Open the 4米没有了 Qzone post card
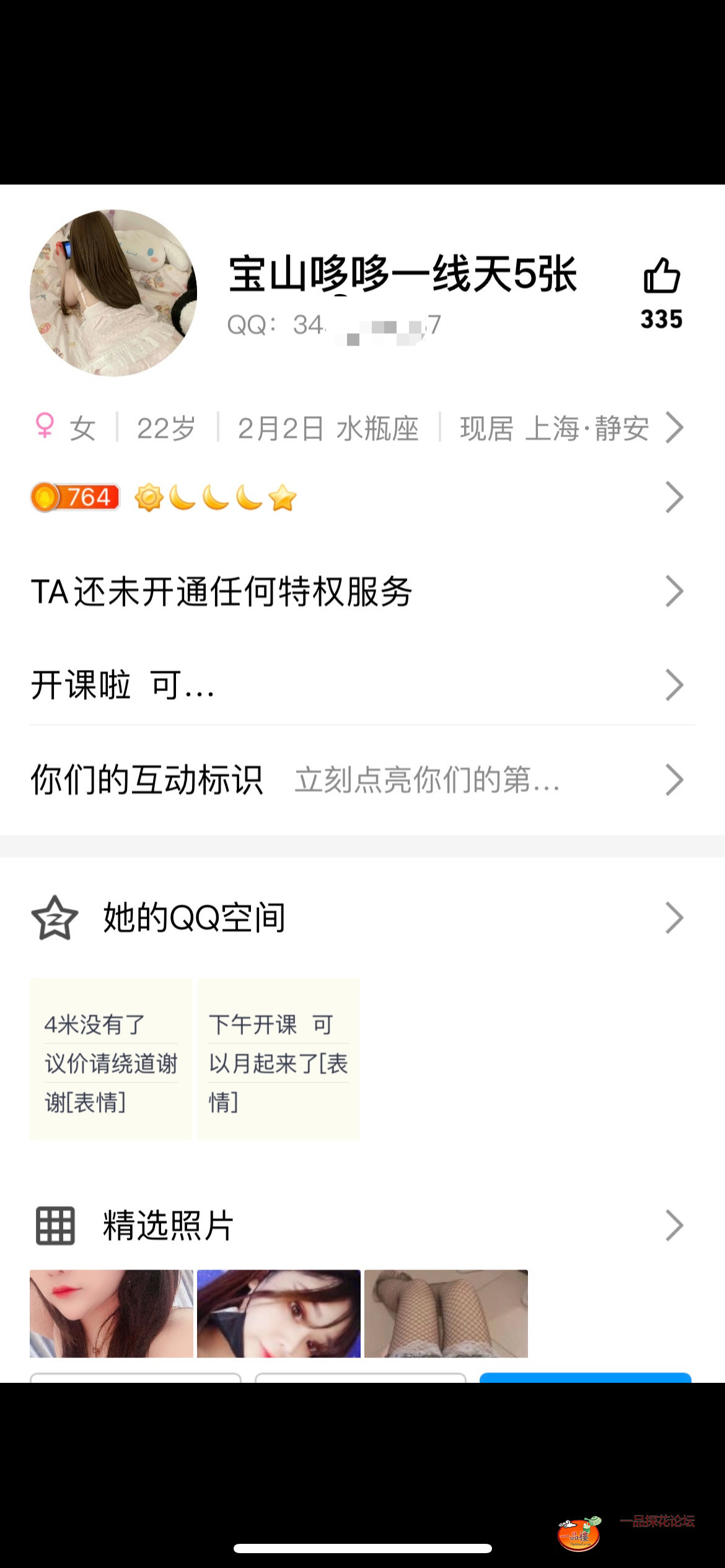 [x=111, y=1060]
